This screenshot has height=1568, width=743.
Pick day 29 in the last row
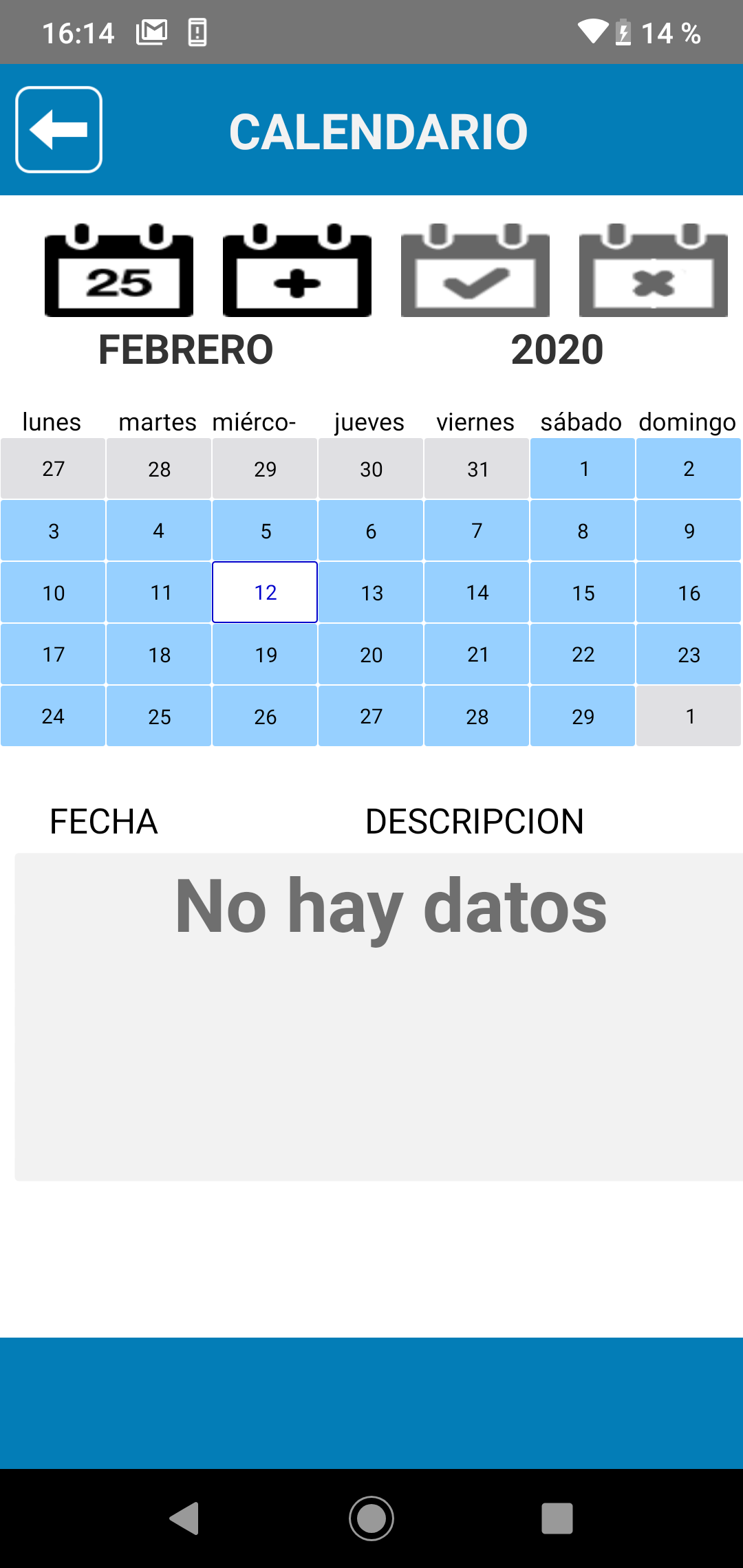coord(583,716)
